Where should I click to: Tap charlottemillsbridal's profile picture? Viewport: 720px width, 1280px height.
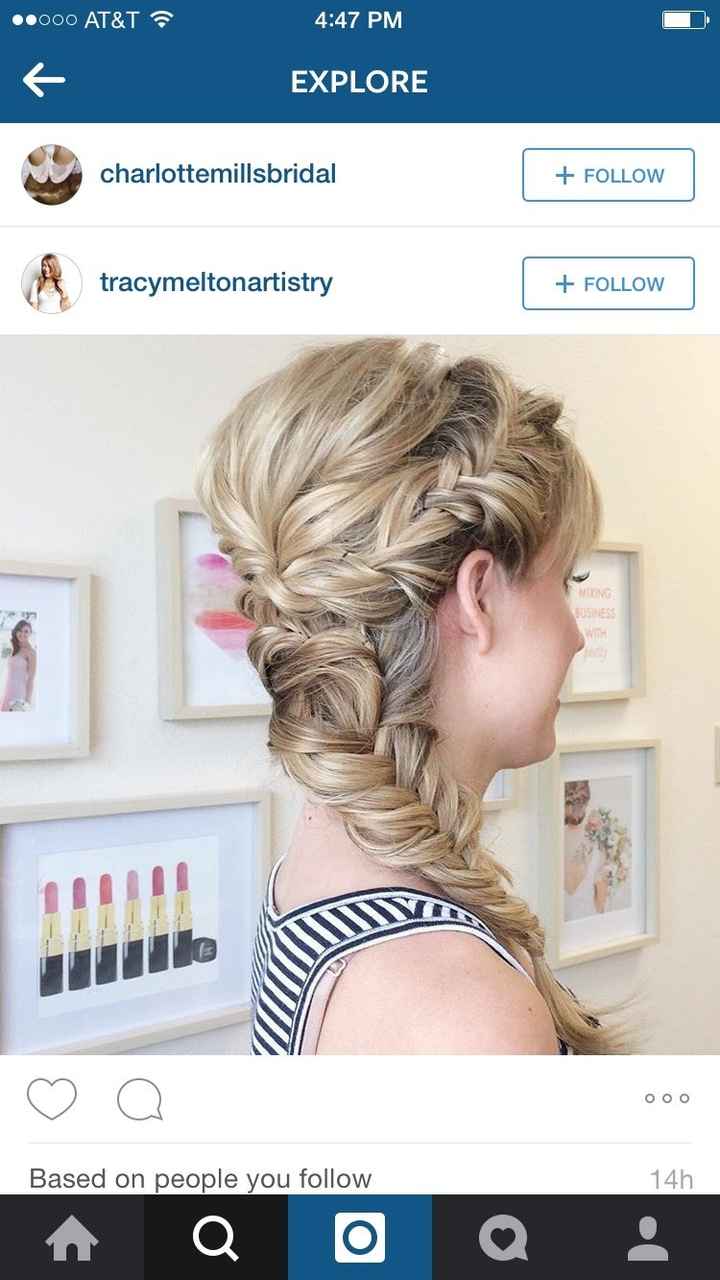(x=52, y=175)
